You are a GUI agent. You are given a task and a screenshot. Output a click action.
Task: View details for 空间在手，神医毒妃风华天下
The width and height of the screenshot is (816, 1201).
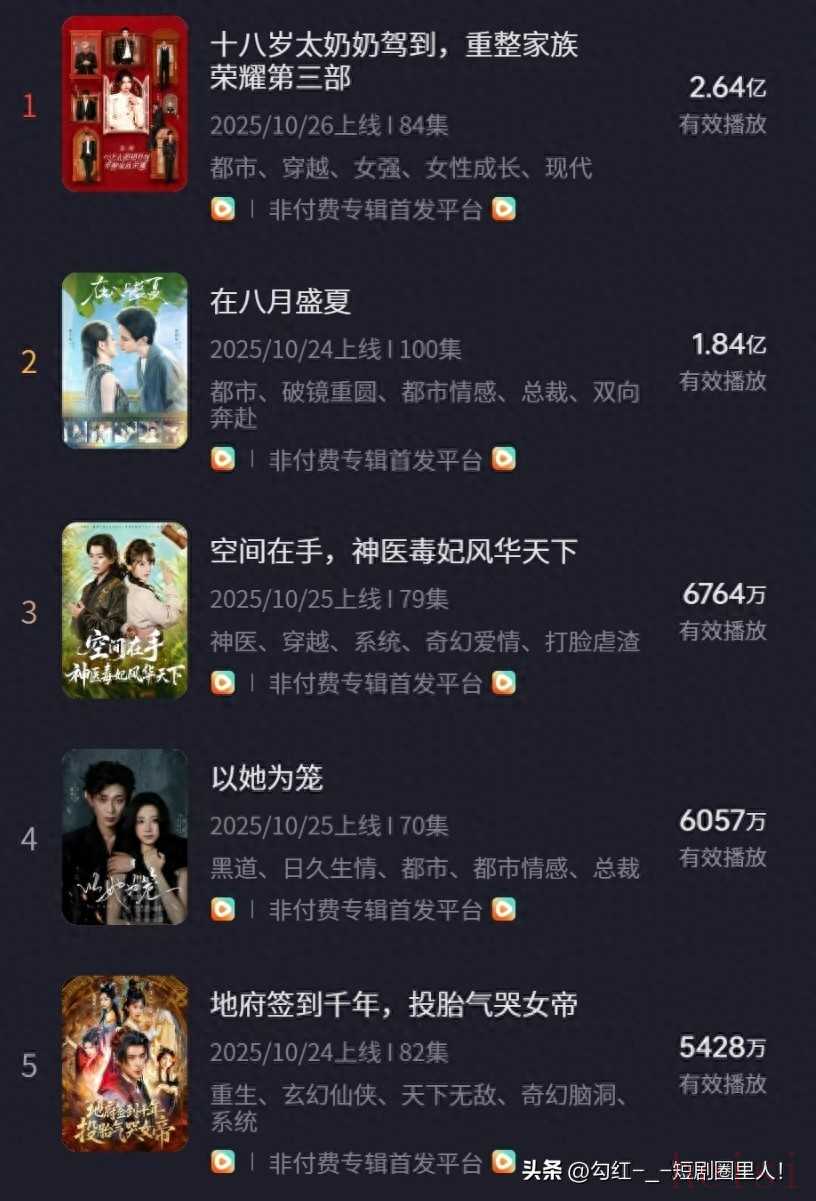[x=394, y=551]
